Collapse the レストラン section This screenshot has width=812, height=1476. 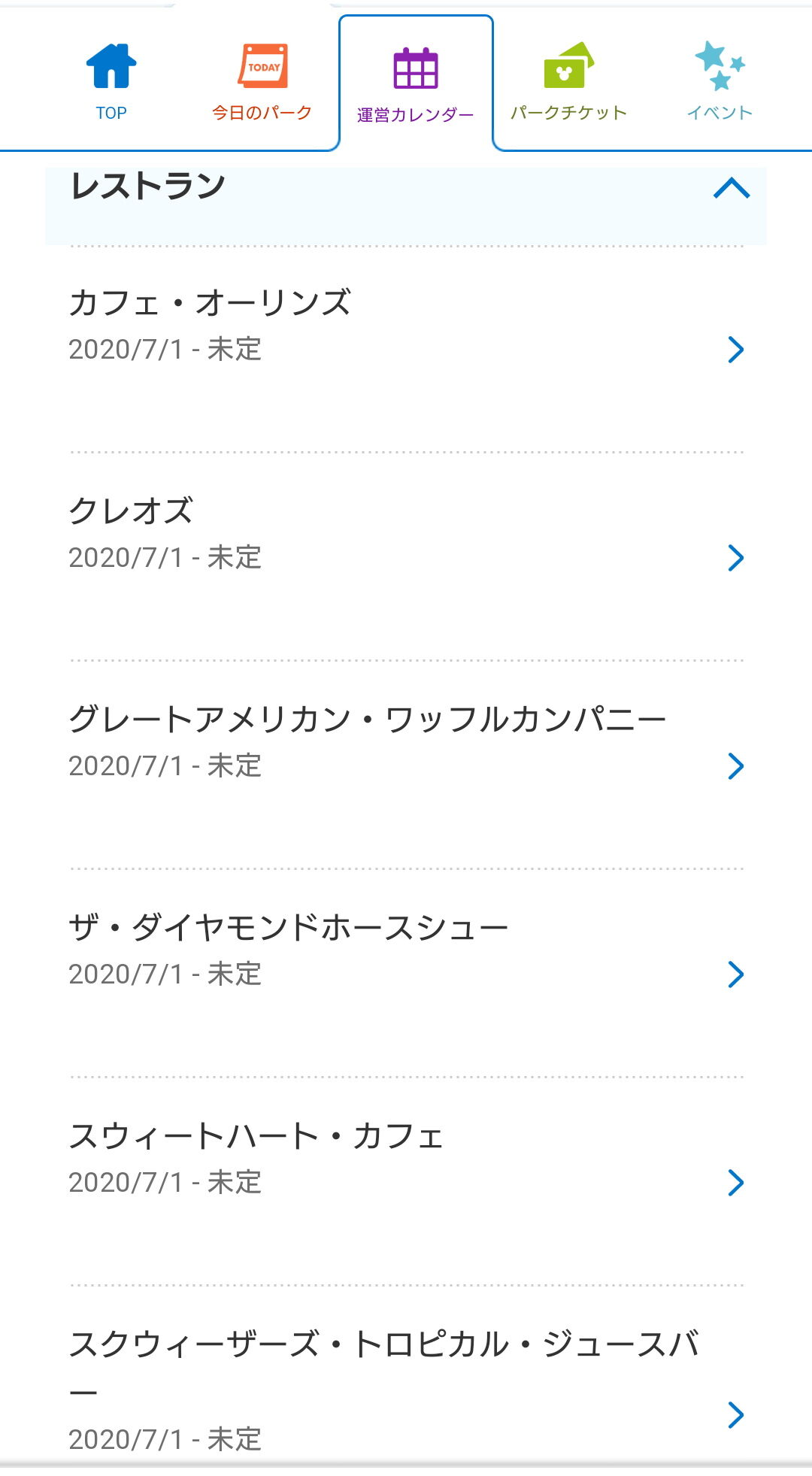pyautogui.click(x=731, y=188)
